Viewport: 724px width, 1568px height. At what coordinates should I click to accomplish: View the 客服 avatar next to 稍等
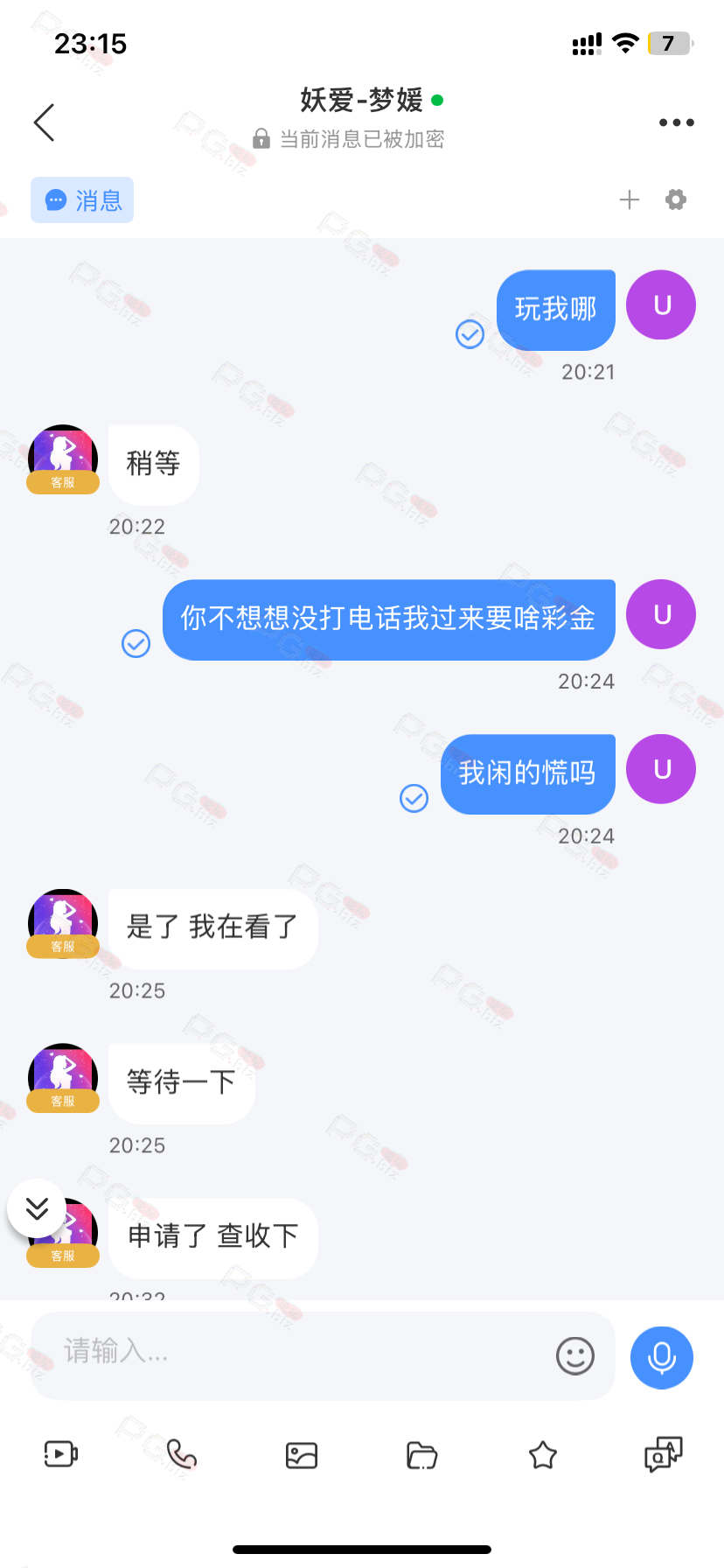pyautogui.click(x=63, y=459)
